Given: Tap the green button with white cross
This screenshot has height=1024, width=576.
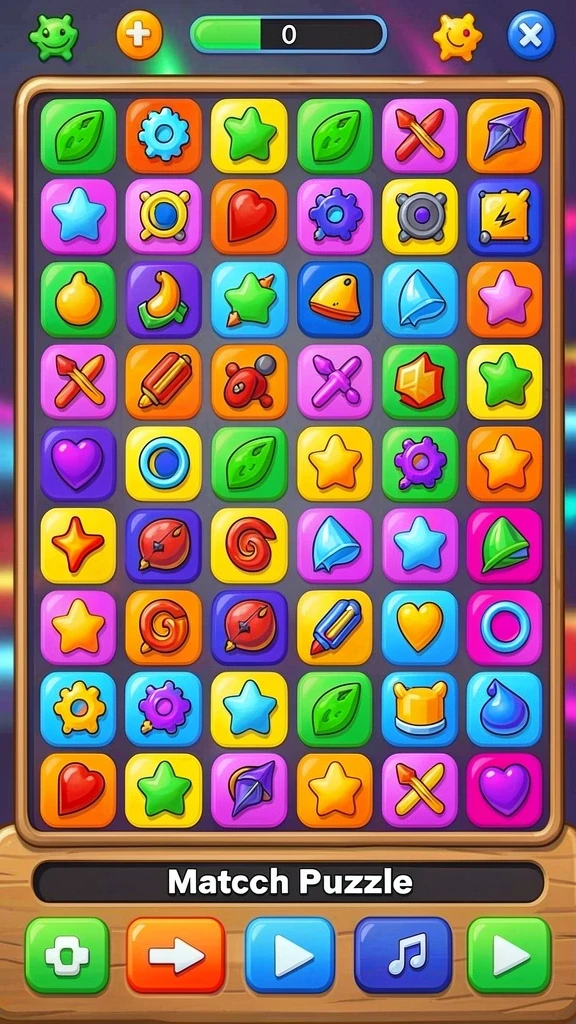Looking at the screenshot, I should click(x=67, y=954).
